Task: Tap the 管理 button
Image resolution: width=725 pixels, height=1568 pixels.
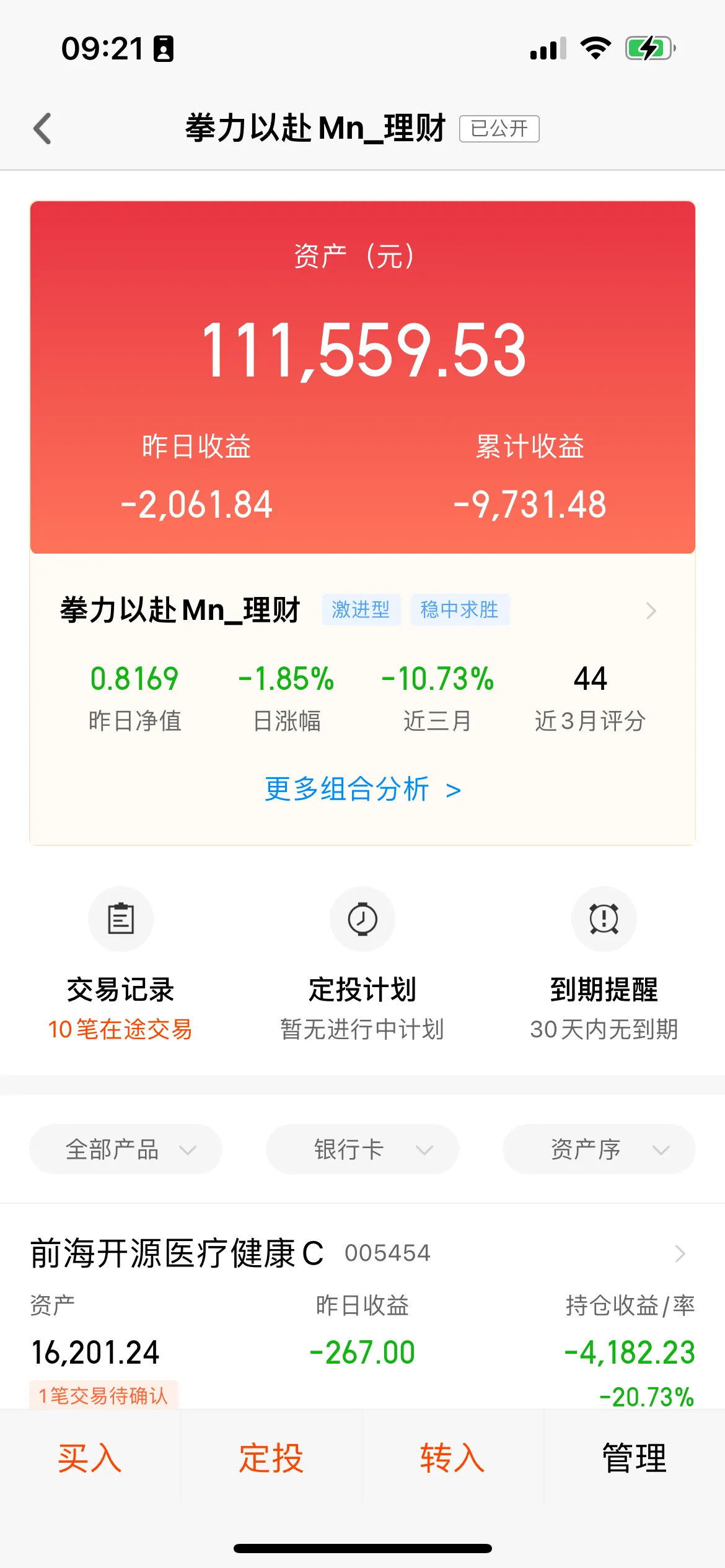Action: point(635,1458)
